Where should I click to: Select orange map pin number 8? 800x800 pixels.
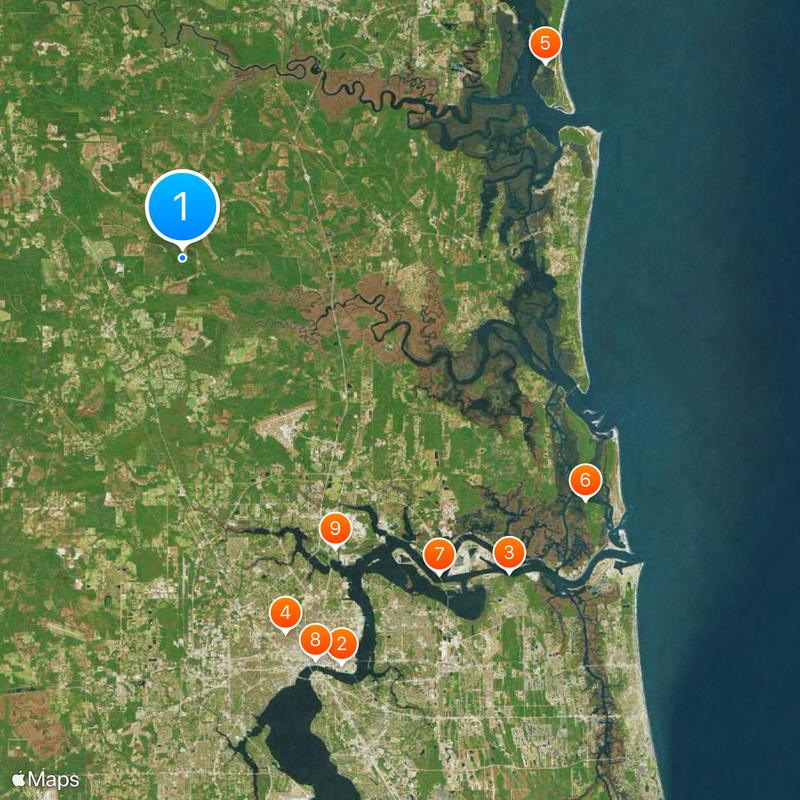tap(315, 639)
